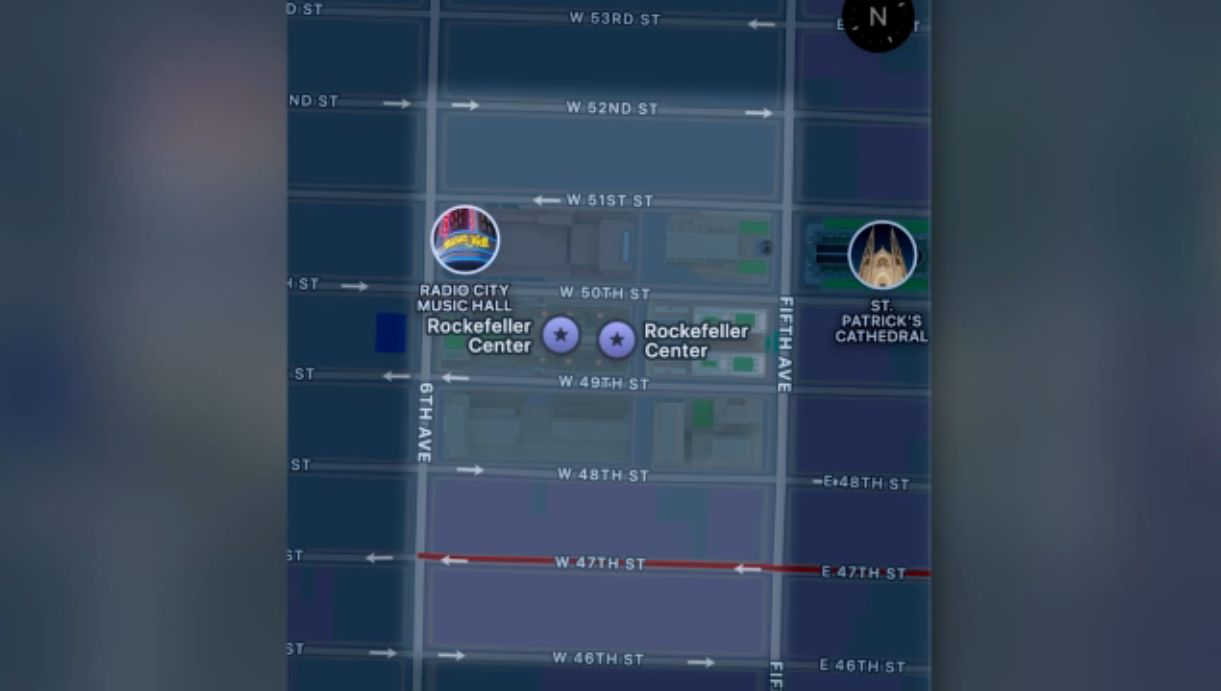This screenshot has width=1221, height=691.
Task: Tap the compass to reorient north
Action: (878, 18)
